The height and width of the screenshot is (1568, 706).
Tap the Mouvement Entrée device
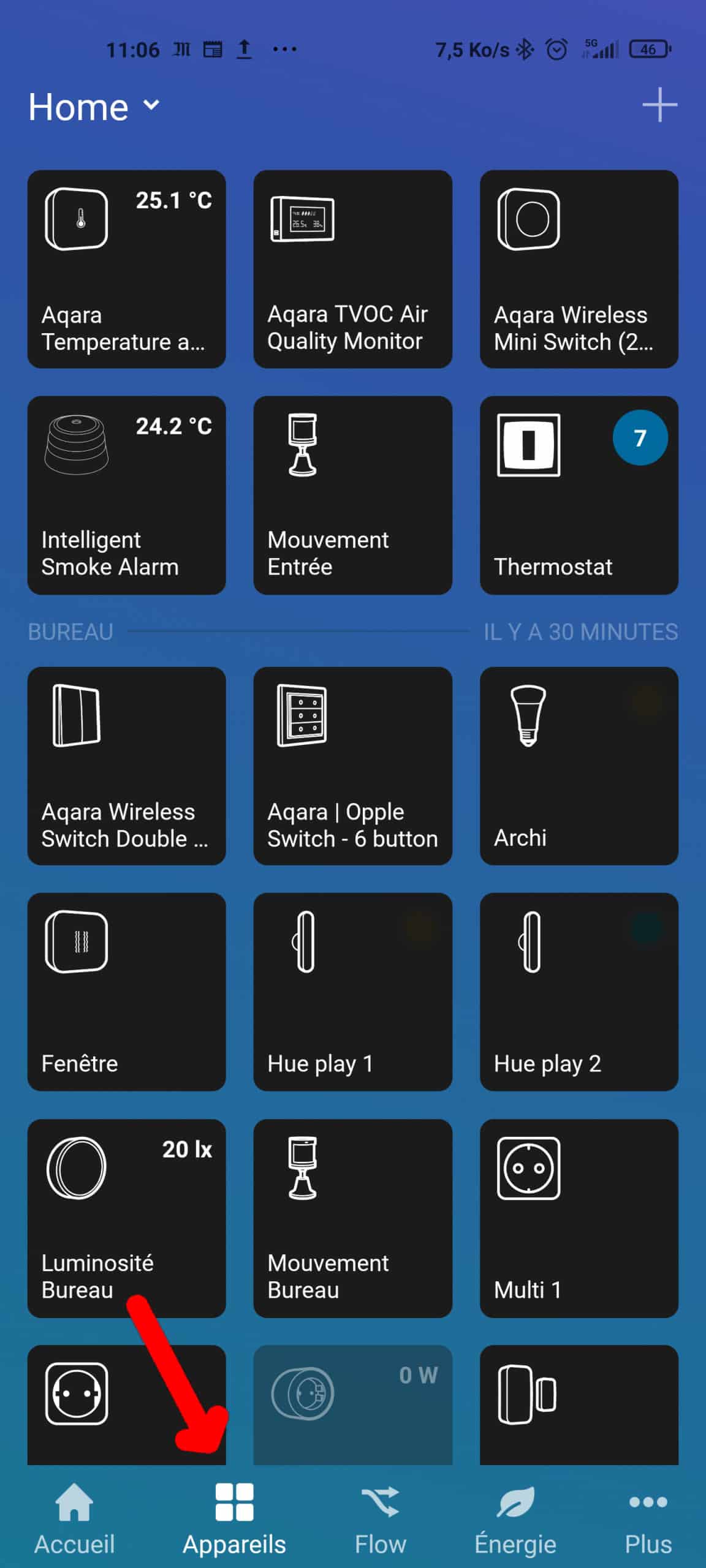(x=353, y=495)
